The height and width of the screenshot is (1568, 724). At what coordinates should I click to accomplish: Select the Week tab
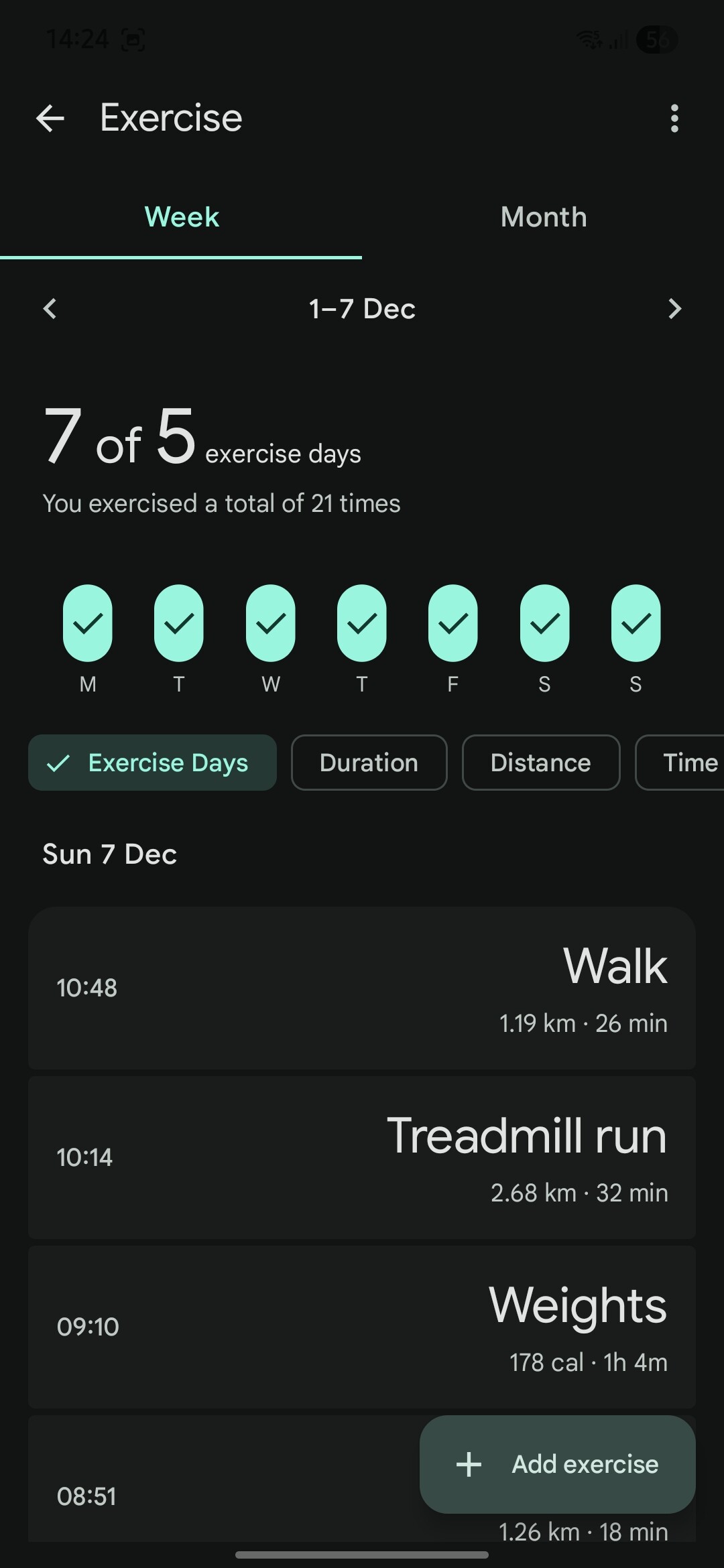[181, 217]
